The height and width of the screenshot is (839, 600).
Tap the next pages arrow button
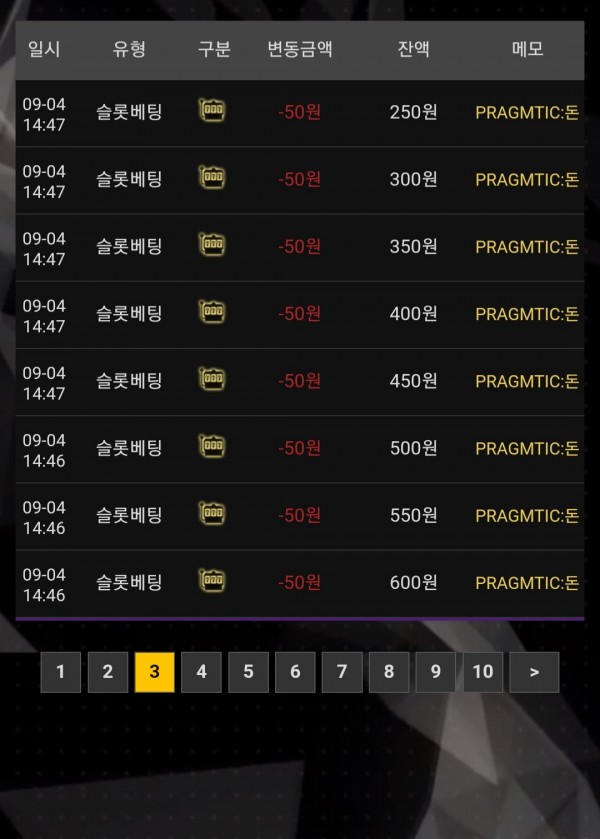(534, 672)
